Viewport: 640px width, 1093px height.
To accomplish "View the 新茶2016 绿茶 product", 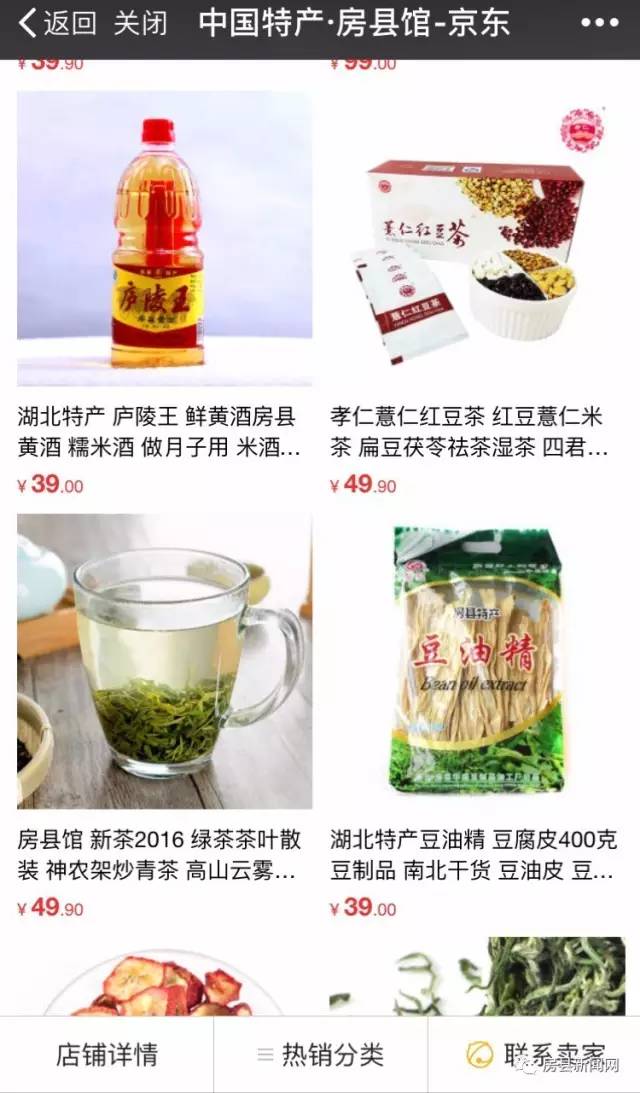I will click(x=164, y=661).
